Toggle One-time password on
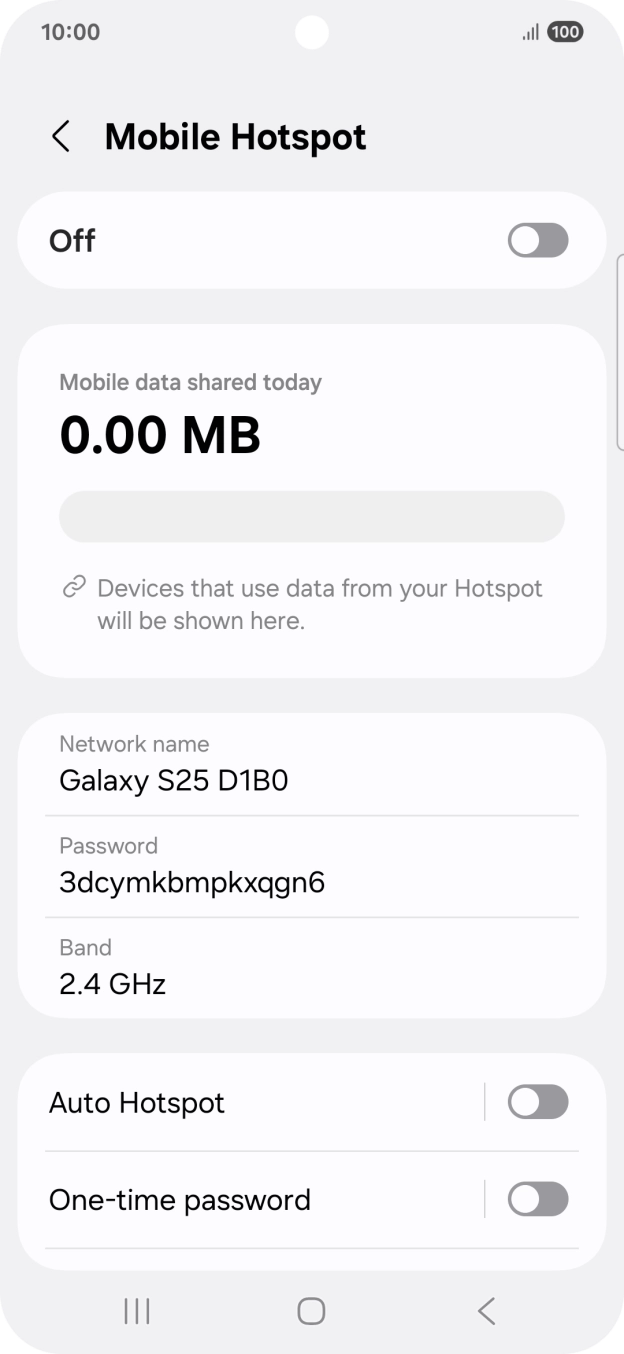The image size is (624, 1354). (x=537, y=1200)
